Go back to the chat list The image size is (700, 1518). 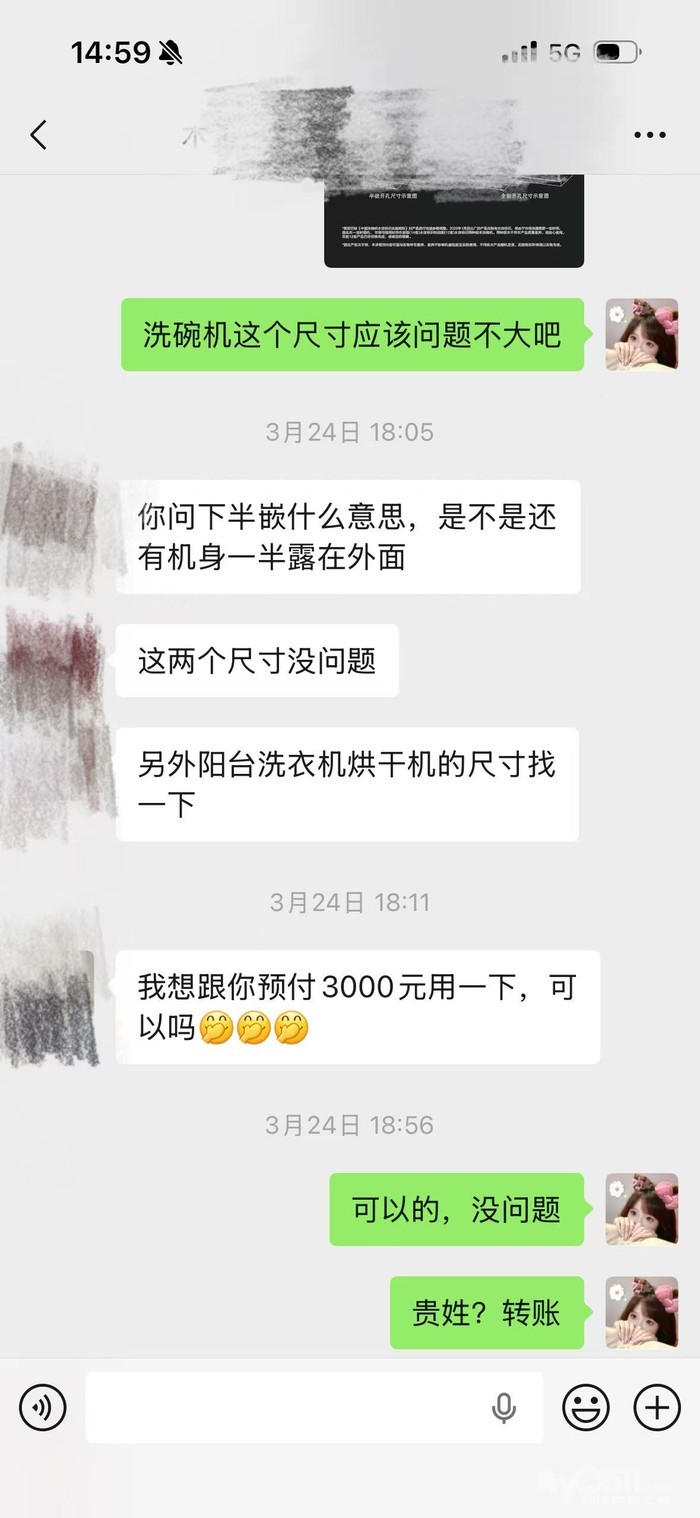point(38,135)
